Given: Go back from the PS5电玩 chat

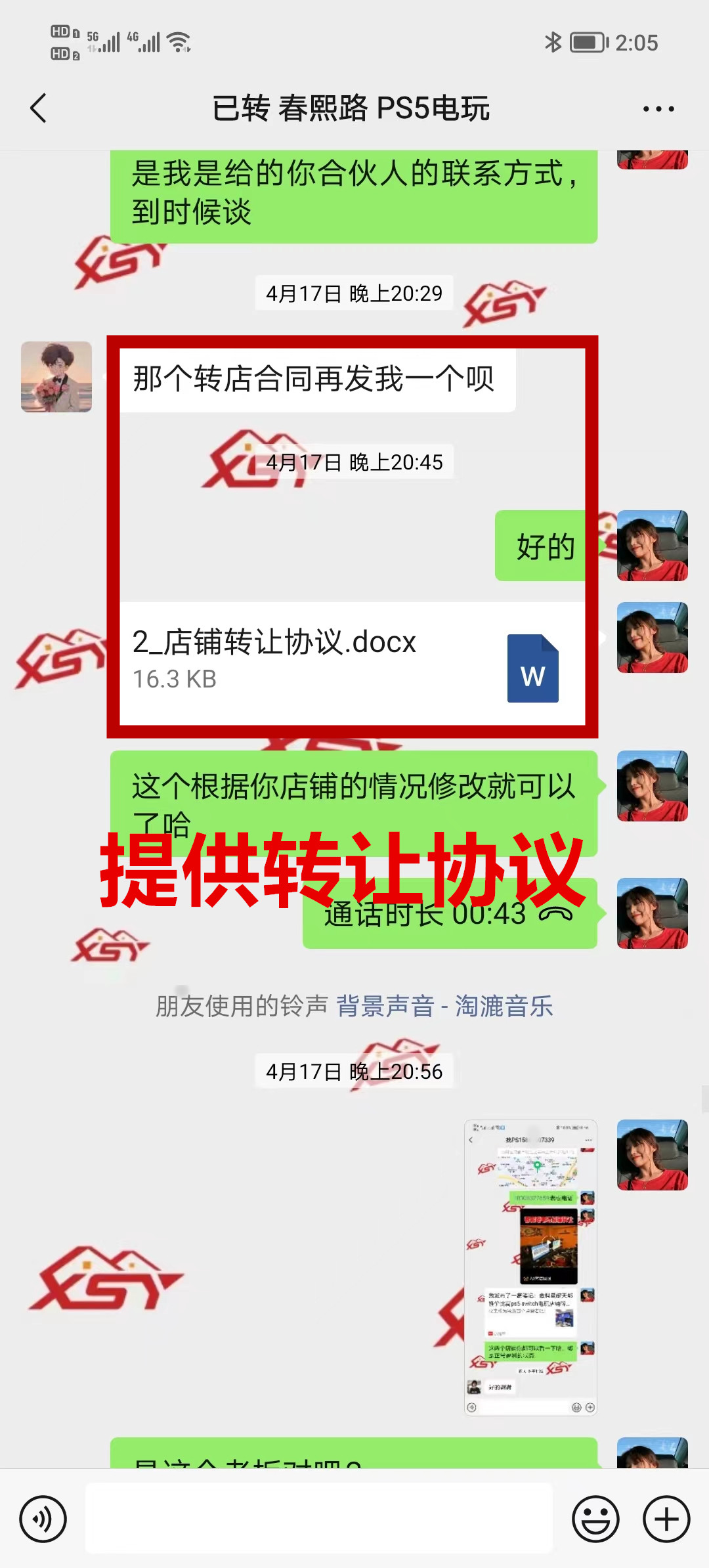Looking at the screenshot, I should point(39,108).
